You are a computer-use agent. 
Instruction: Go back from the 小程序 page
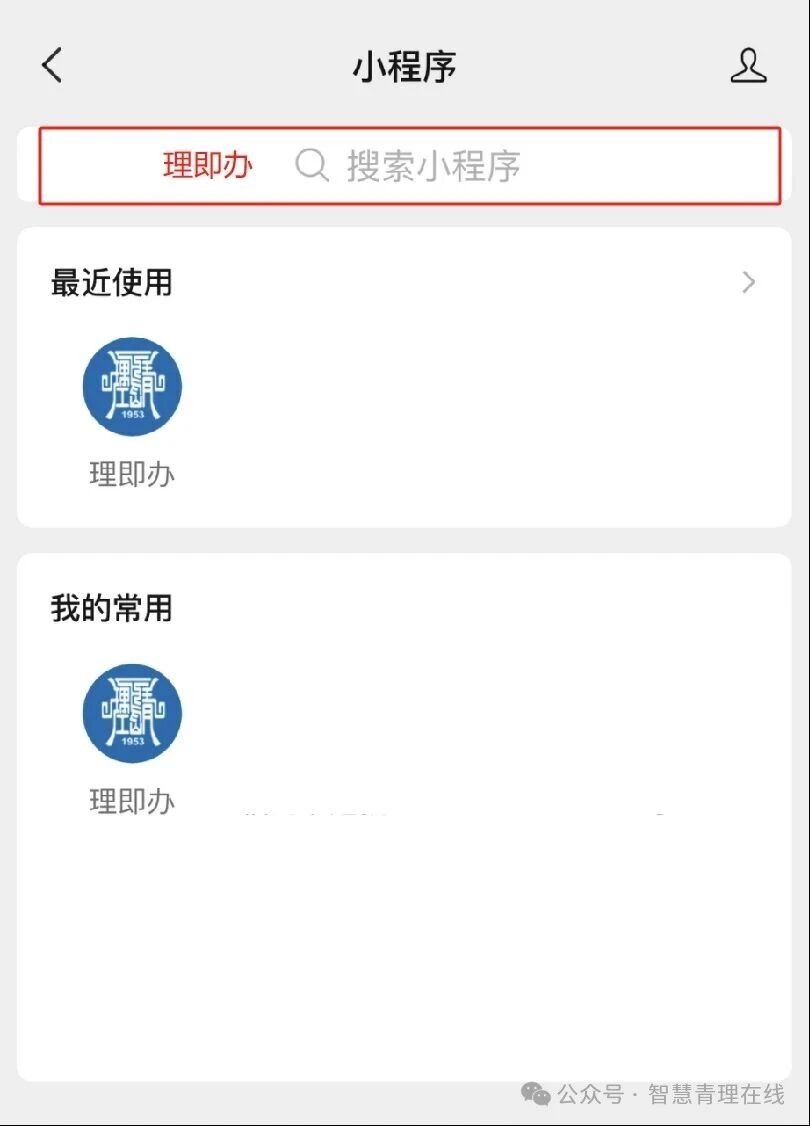tap(52, 66)
